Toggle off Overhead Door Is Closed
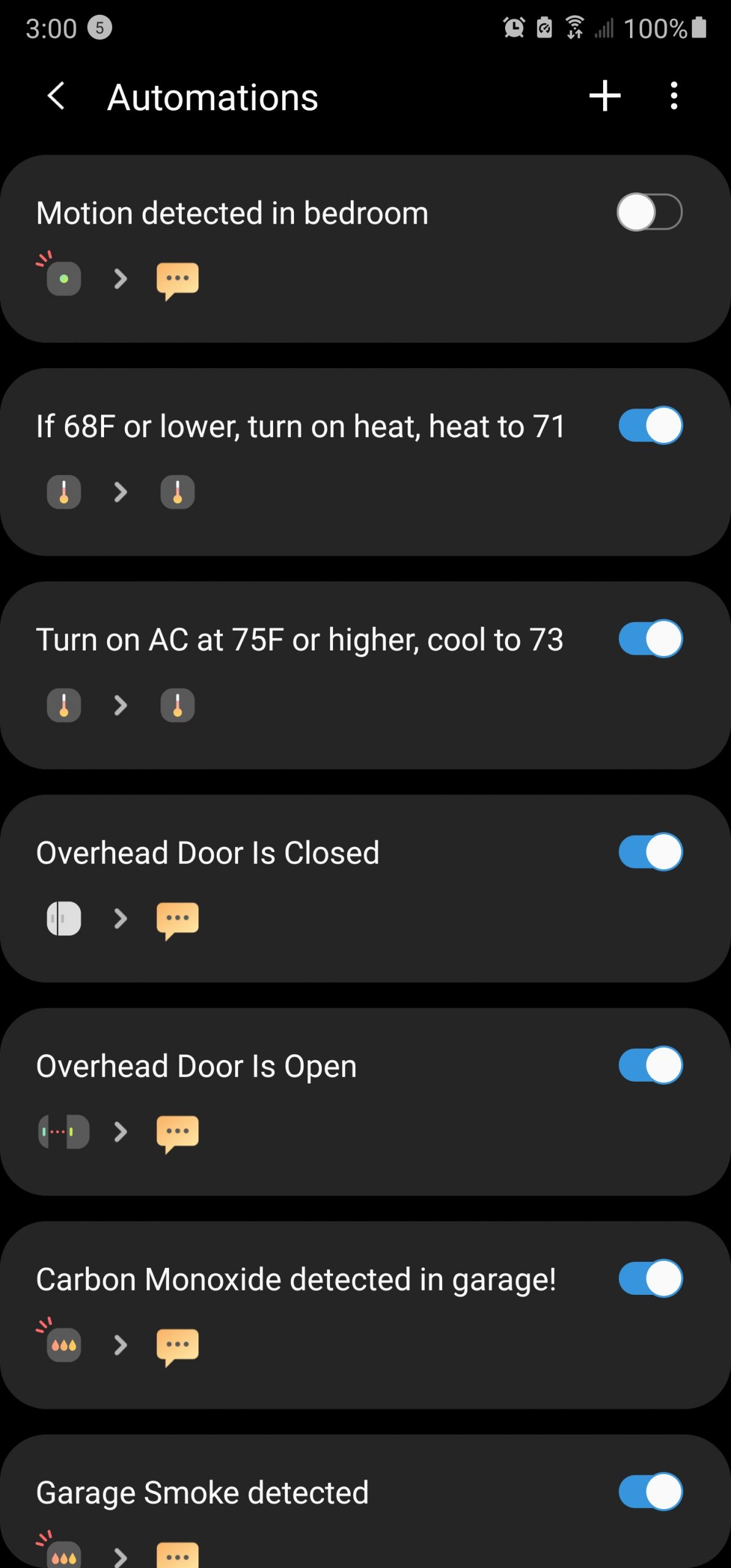Screen dimensions: 731x1568 tap(650, 851)
